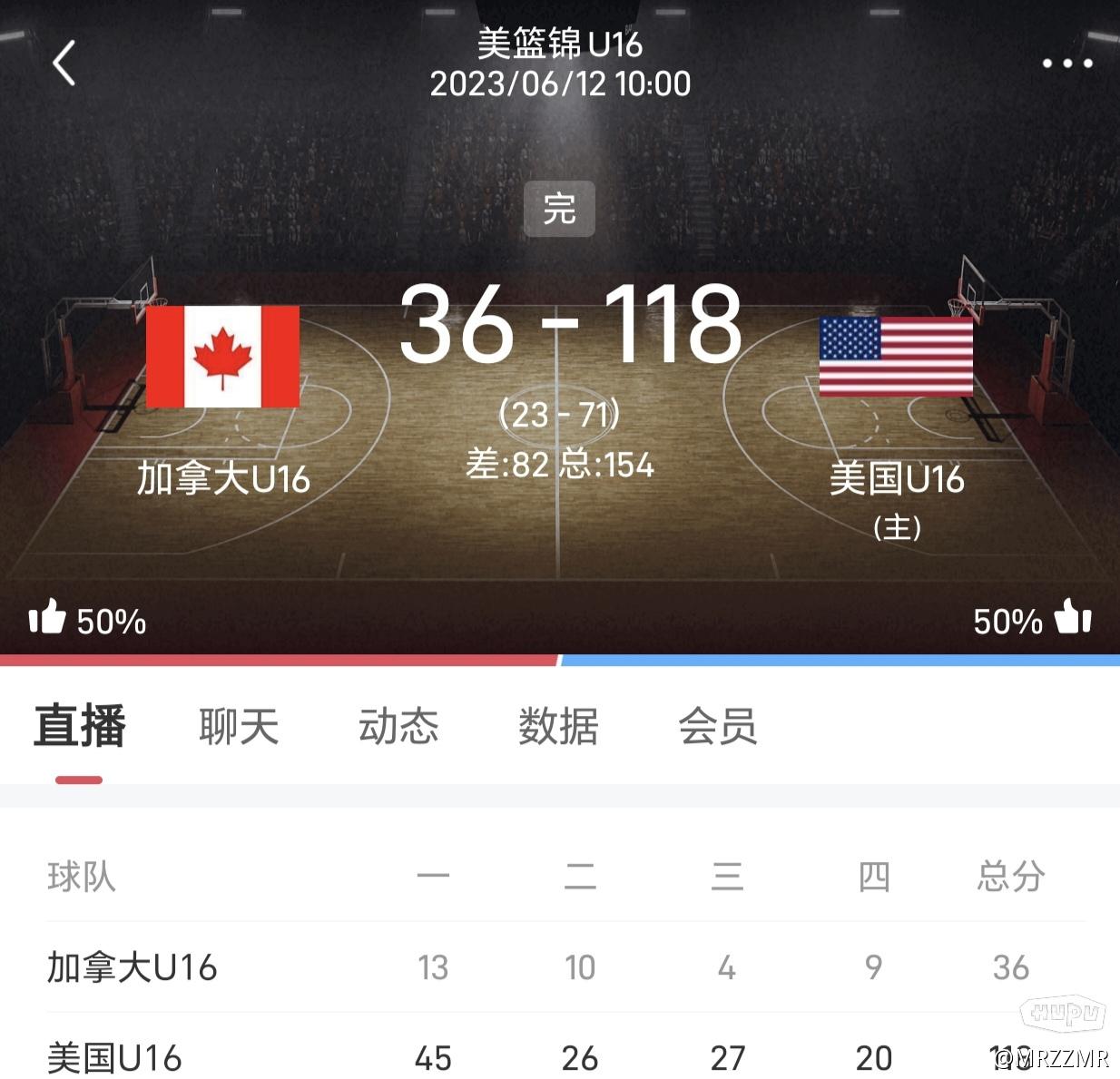This screenshot has width=1120, height=1079.
Task: Open the 会员 tab
Action: point(717,726)
